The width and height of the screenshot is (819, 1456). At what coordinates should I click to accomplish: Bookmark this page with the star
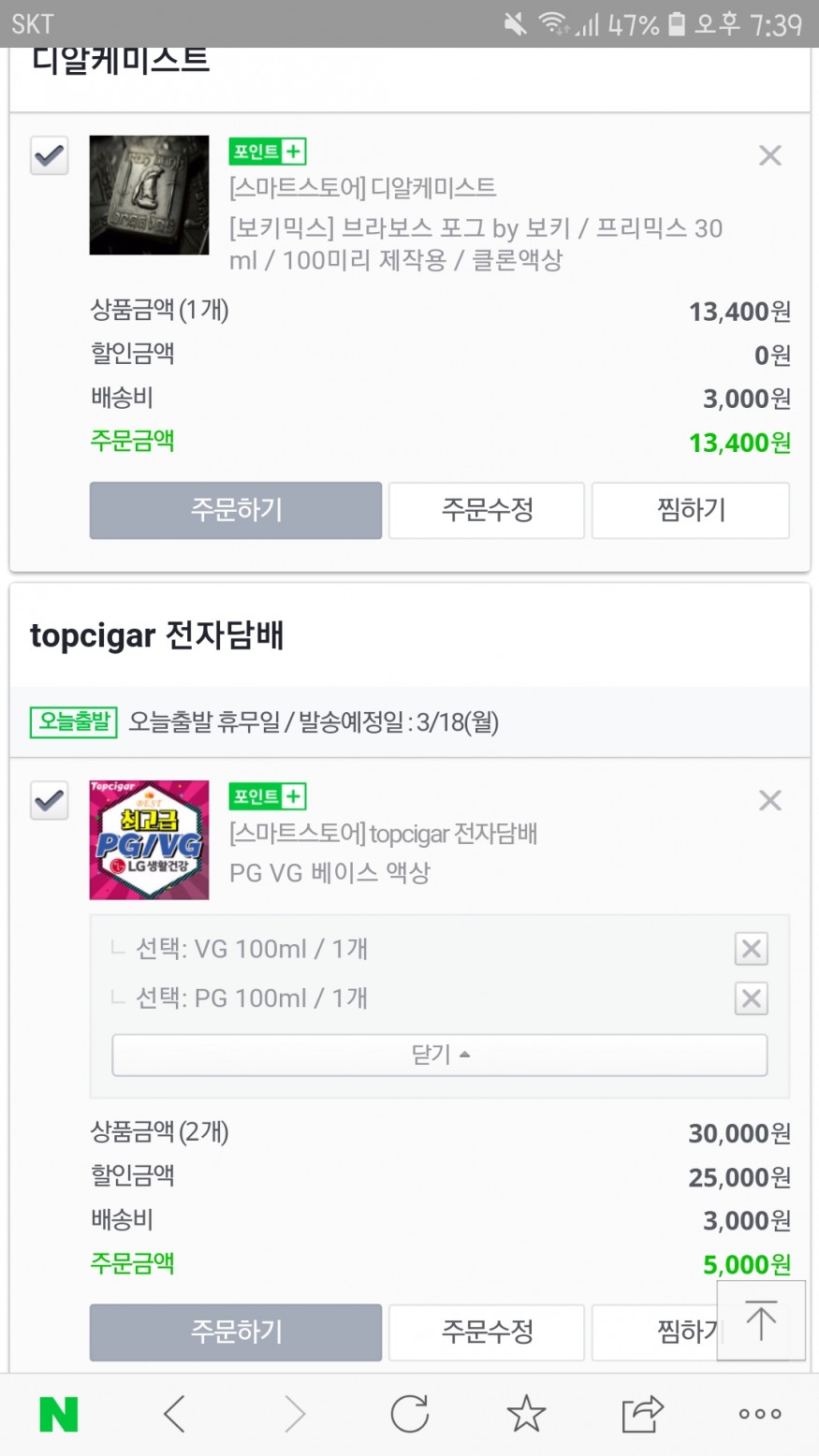tap(526, 1414)
